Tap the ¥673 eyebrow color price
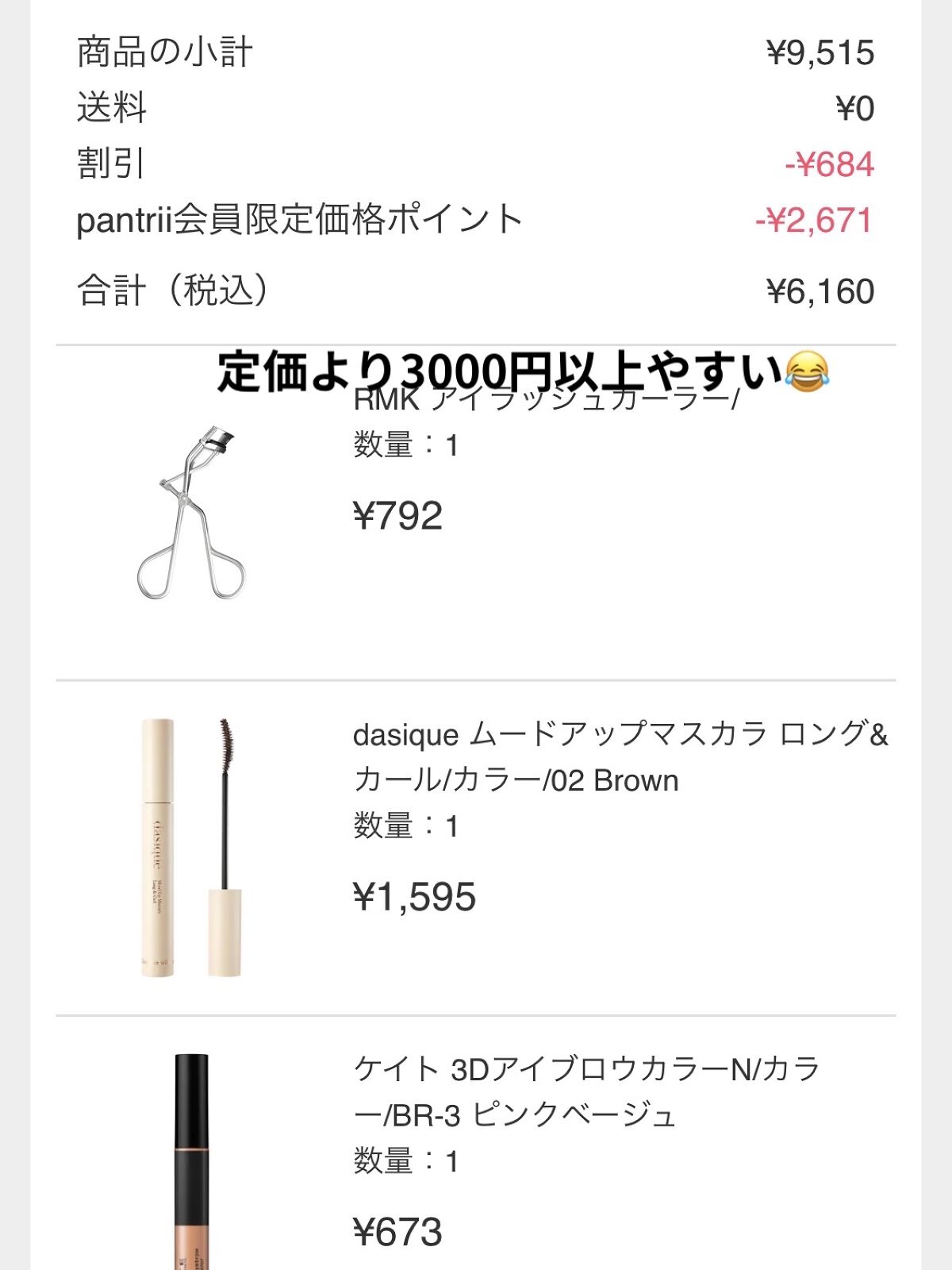952x1270 pixels. tap(397, 1230)
